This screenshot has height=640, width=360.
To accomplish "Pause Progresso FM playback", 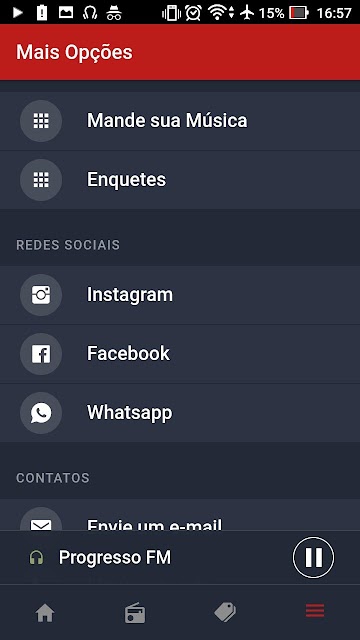I will [x=313, y=557].
